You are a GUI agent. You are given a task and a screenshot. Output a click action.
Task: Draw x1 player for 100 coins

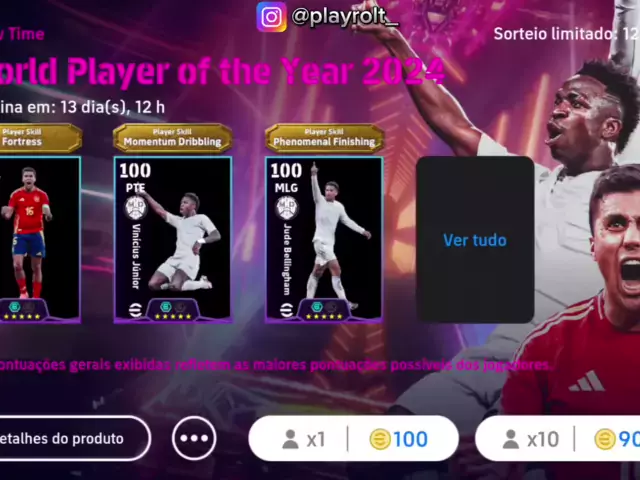[353, 438]
